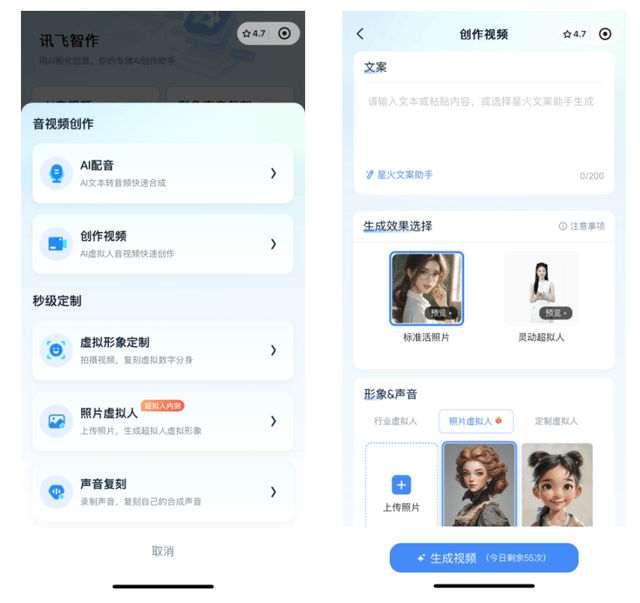
Task: Open 声音复刻 voice cloning
Action: click(163, 492)
